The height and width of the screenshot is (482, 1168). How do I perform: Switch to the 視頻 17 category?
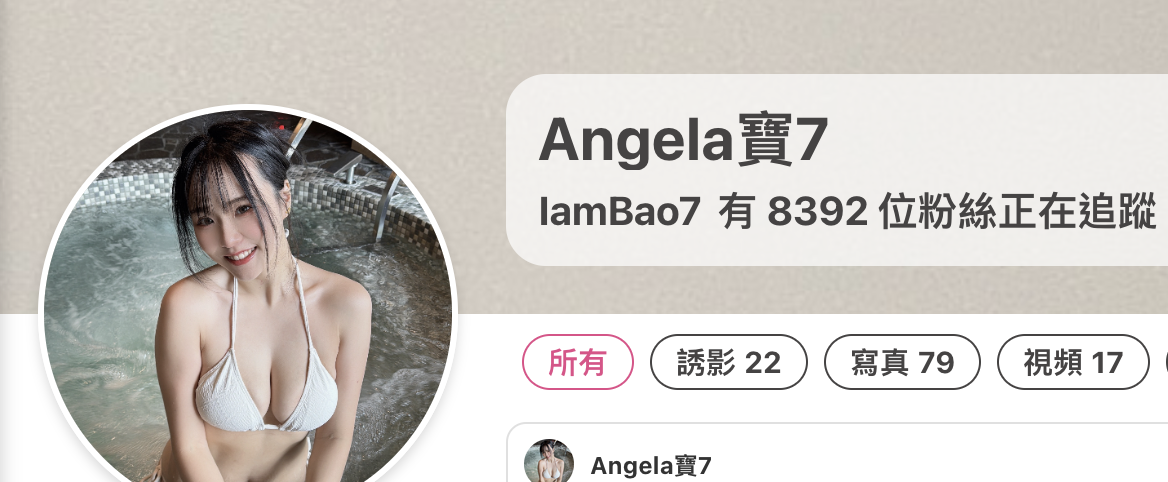tap(1073, 362)
